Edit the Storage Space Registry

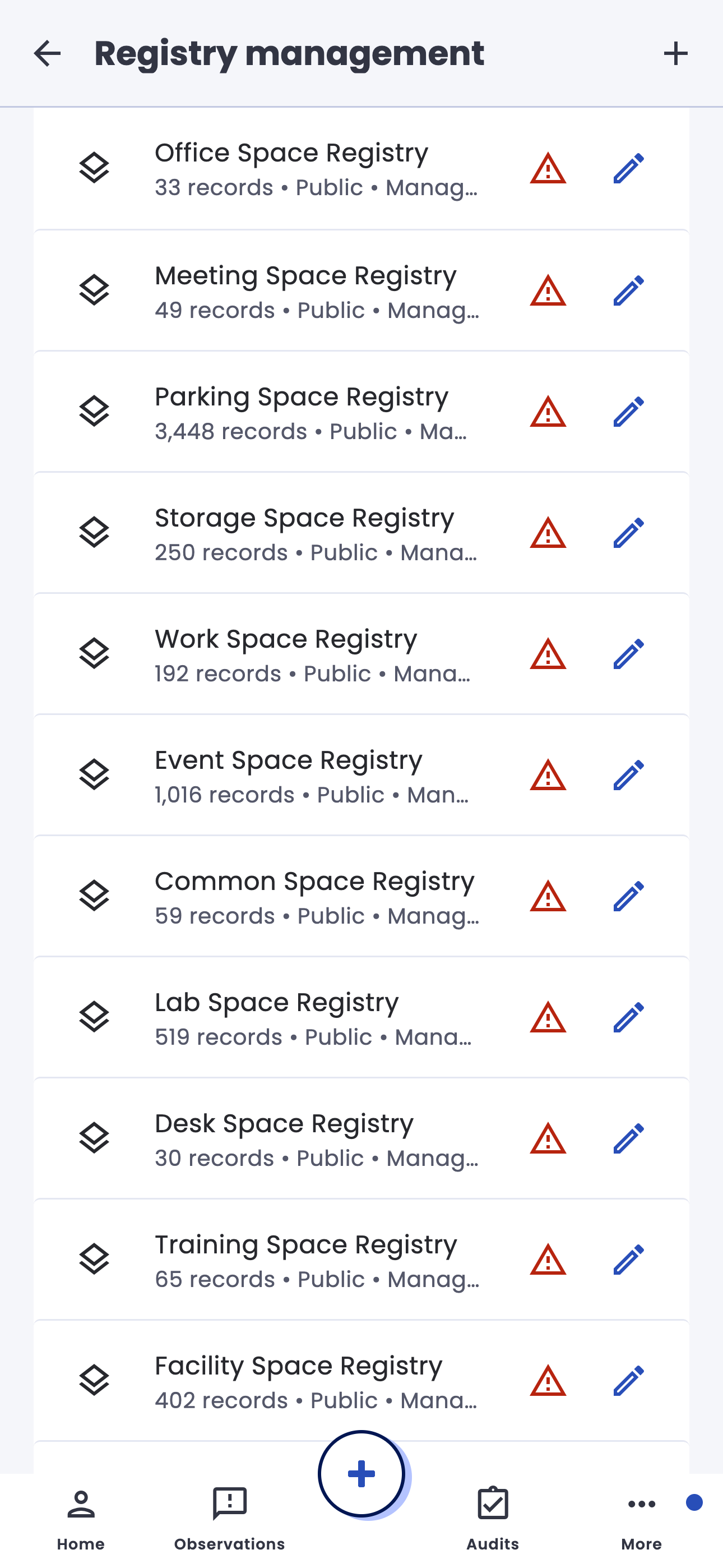click(x=628, y=533)
